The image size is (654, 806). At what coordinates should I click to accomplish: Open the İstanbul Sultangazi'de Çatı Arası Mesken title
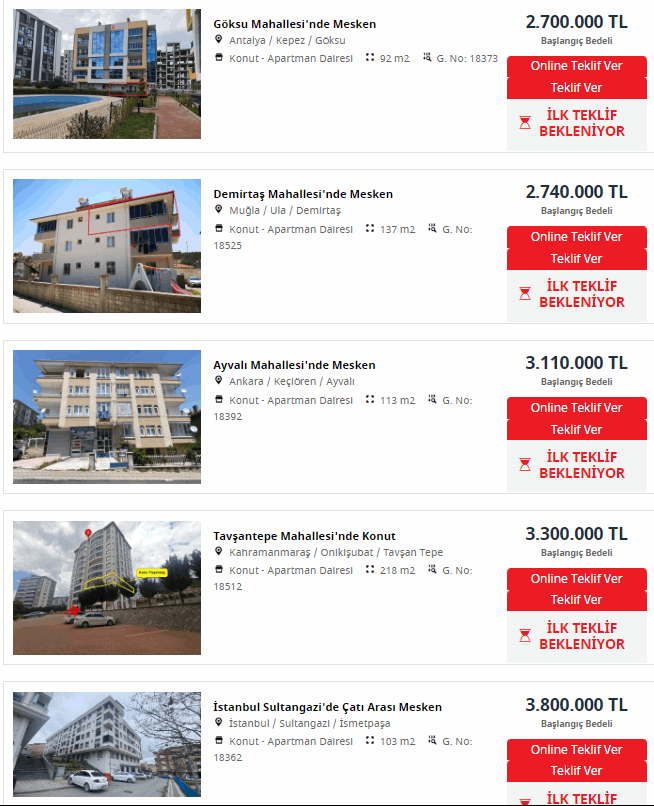pyautogui.click(x=327, y=707)
